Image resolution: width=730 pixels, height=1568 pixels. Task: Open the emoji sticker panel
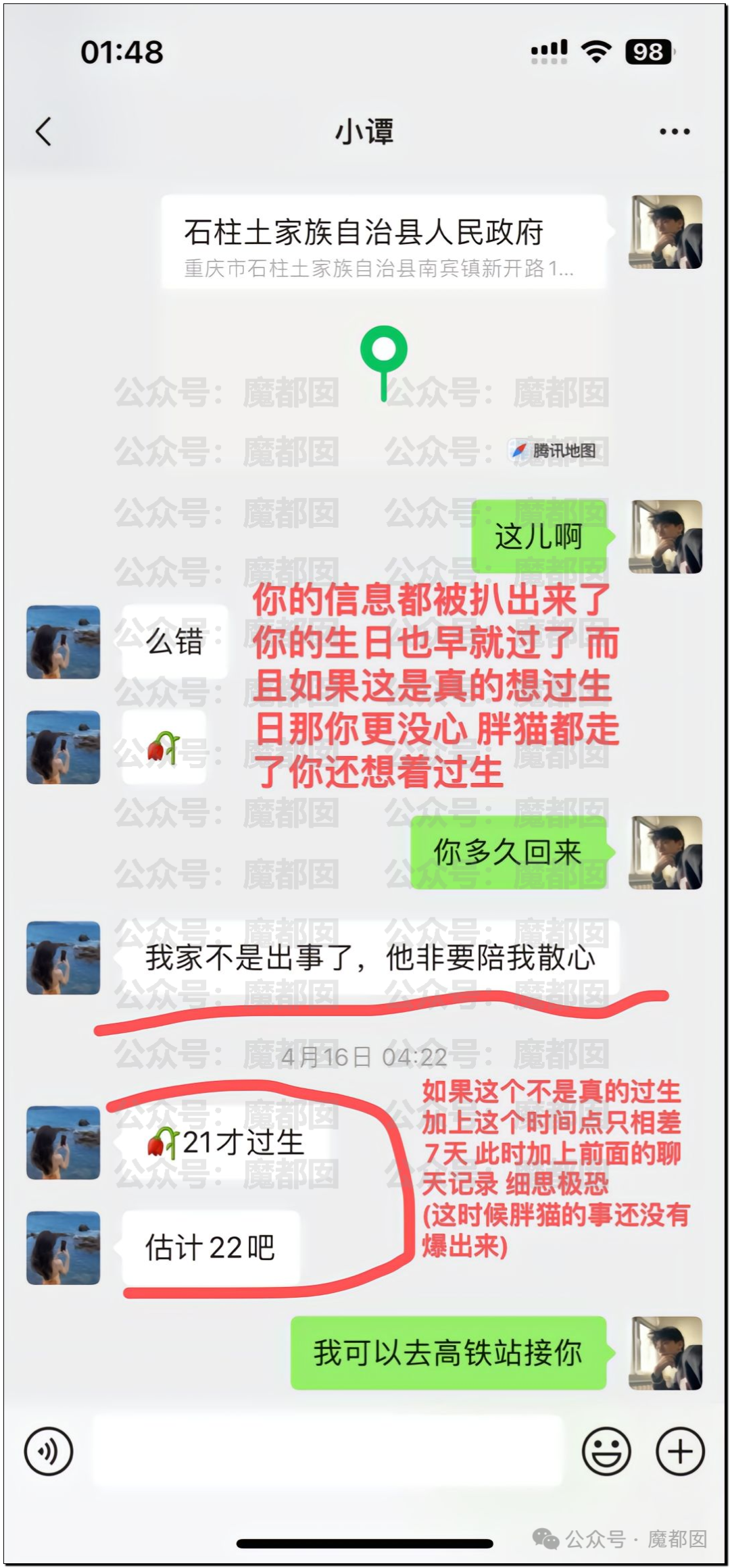pos(606,1450)
